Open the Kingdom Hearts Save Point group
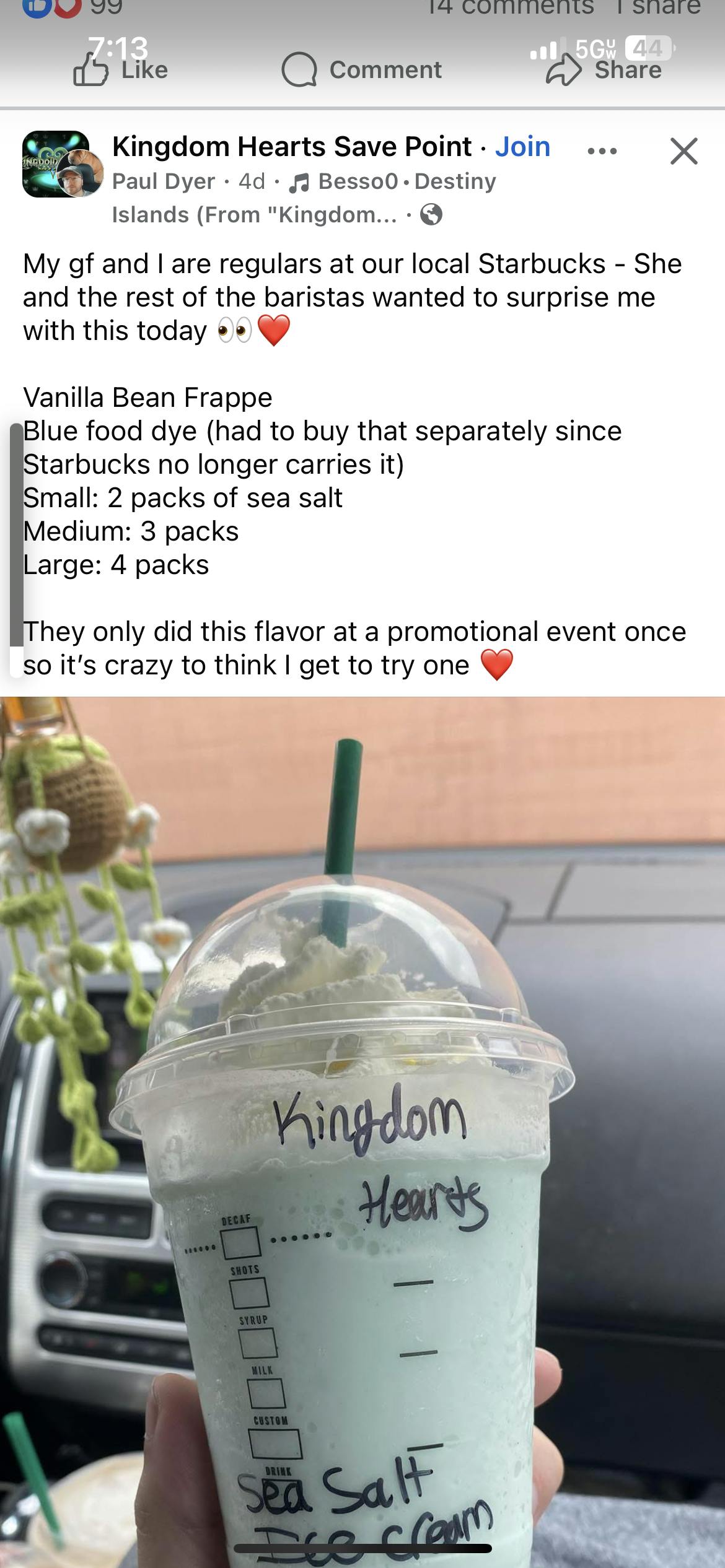725x1568 pixels. [x=291, y=147]
